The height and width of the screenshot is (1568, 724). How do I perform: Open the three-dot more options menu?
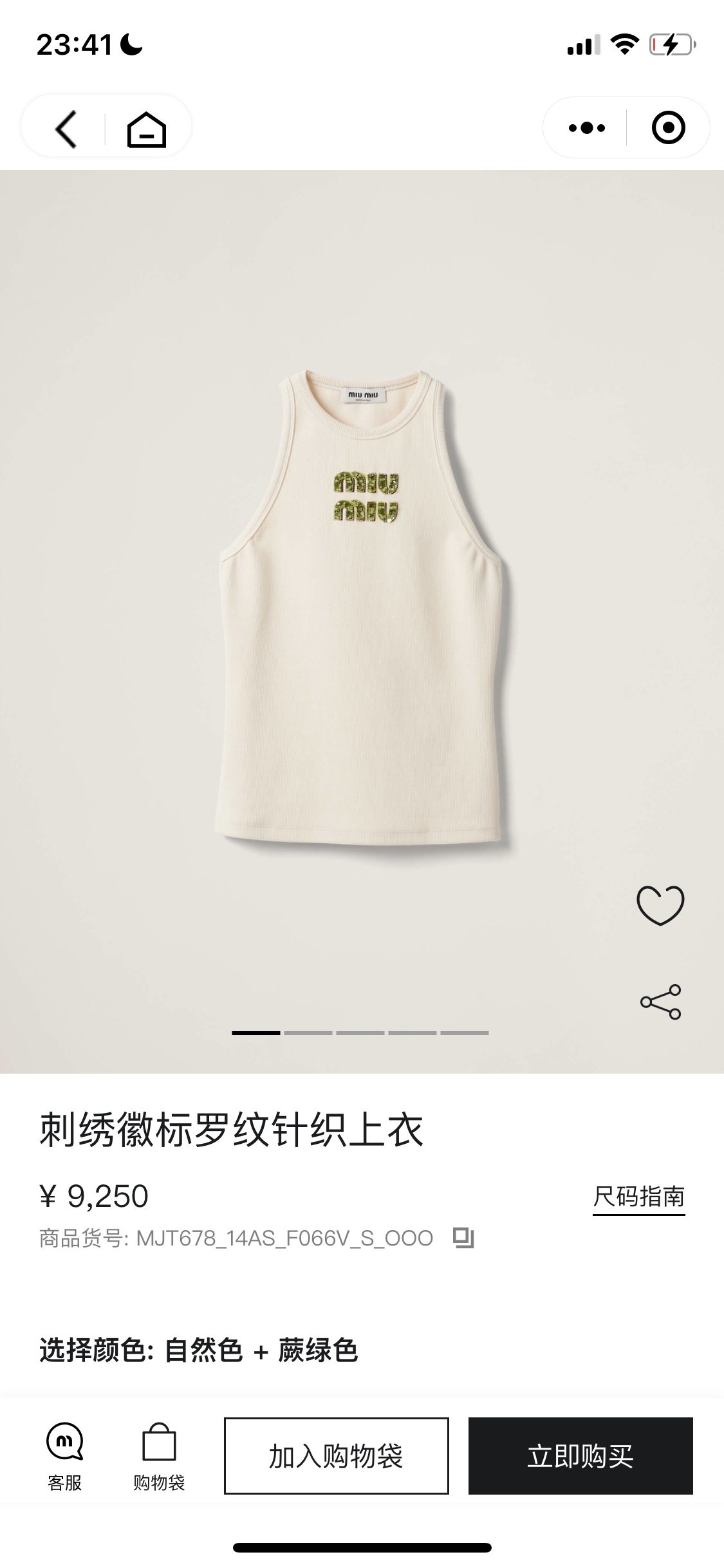[x=586, y=127]
